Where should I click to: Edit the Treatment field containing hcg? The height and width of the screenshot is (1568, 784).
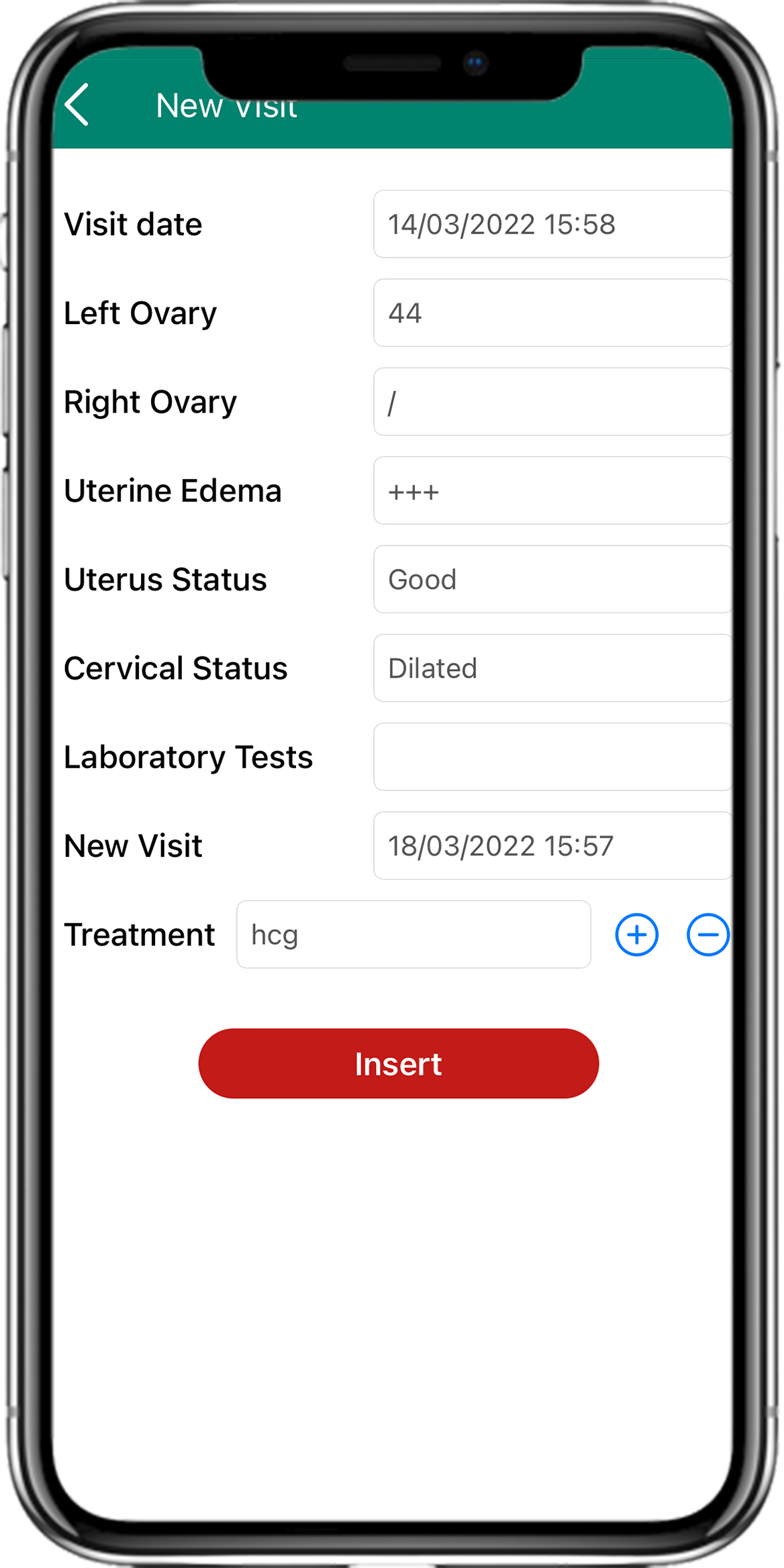point(413,935)
